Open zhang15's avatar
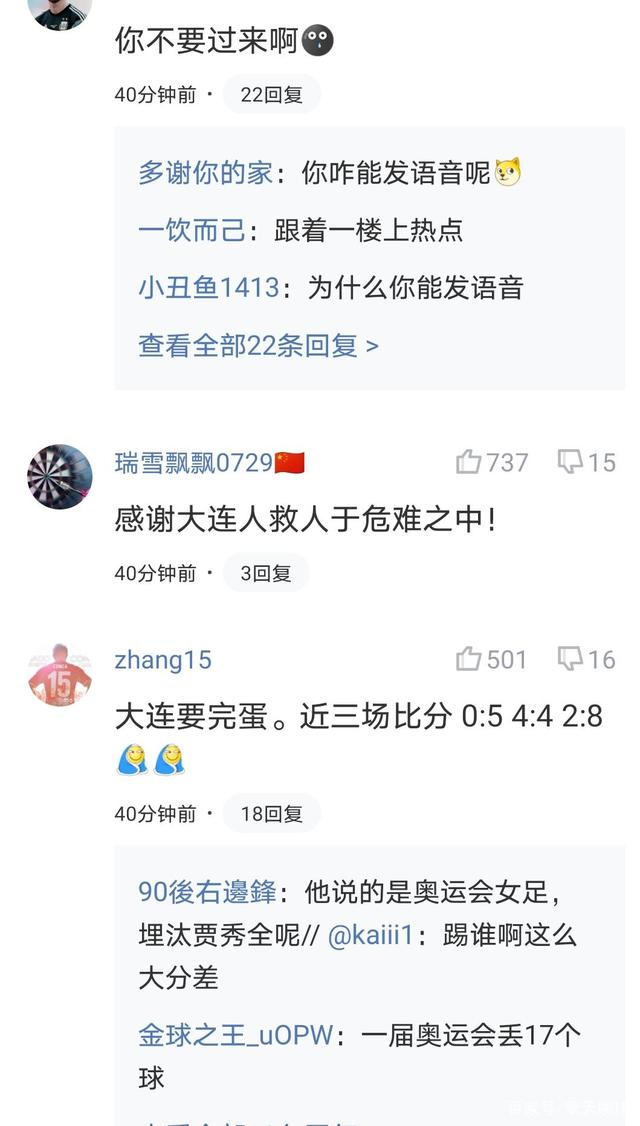 tap(60, 675)
